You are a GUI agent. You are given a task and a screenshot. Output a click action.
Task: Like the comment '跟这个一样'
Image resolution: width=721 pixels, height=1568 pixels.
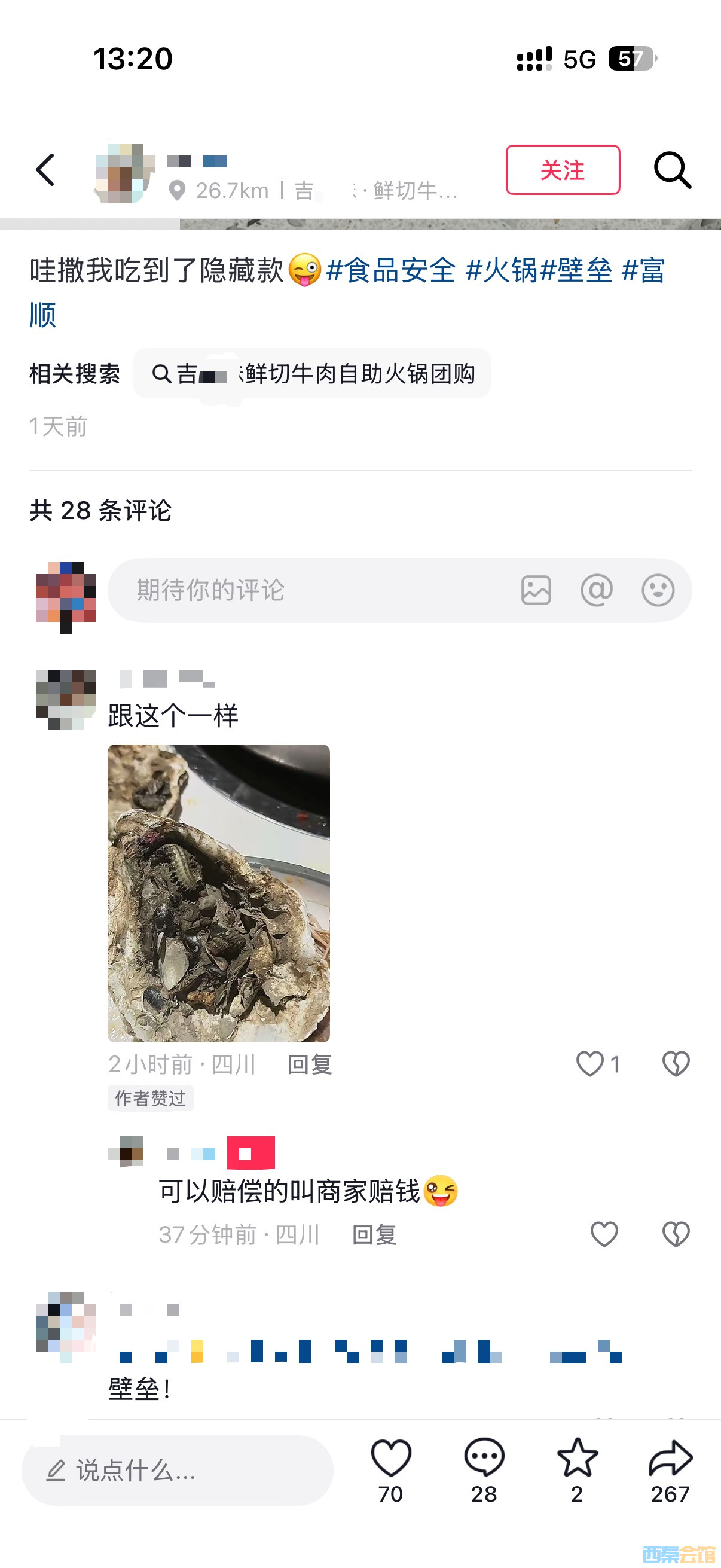pos(591,1064)
